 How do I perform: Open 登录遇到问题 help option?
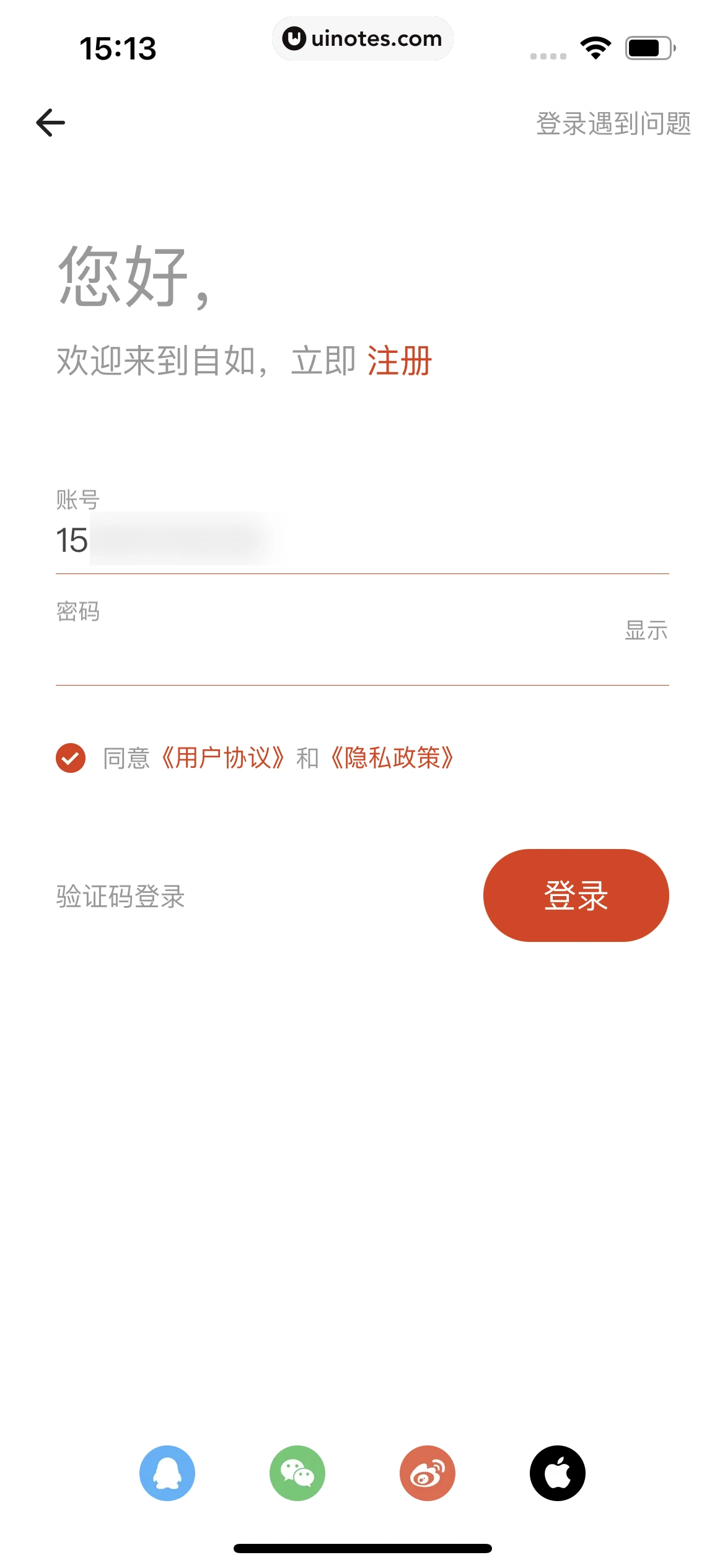(x=613, y=124)
